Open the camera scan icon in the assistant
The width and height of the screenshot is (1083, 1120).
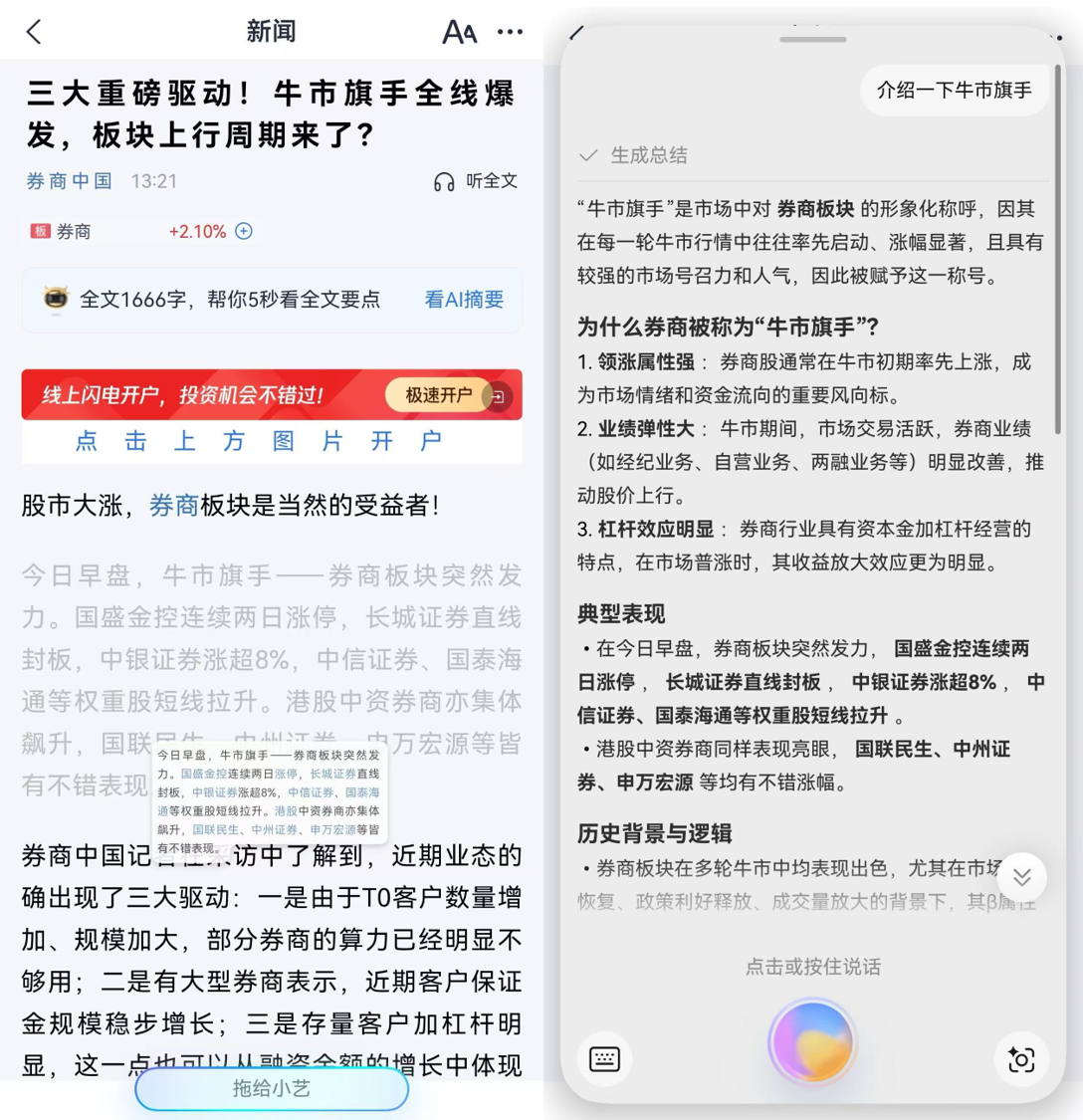coord(1020,1059)
